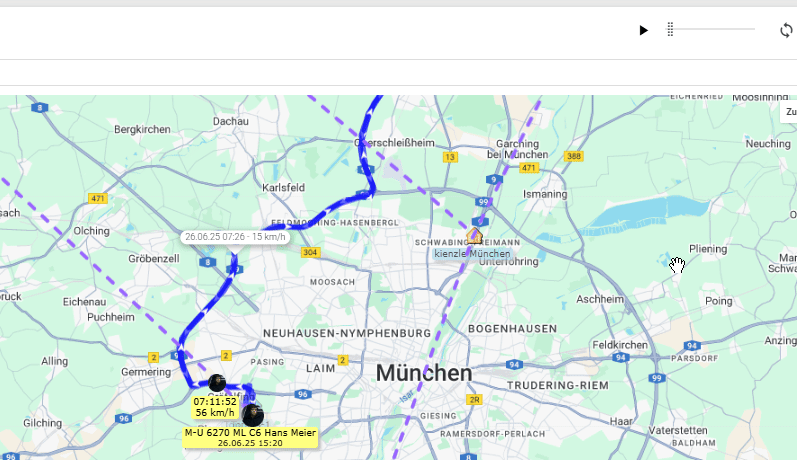
Task: Select the vehicle marker M-U 6270 Hans Meier
Action: [252, 414]
